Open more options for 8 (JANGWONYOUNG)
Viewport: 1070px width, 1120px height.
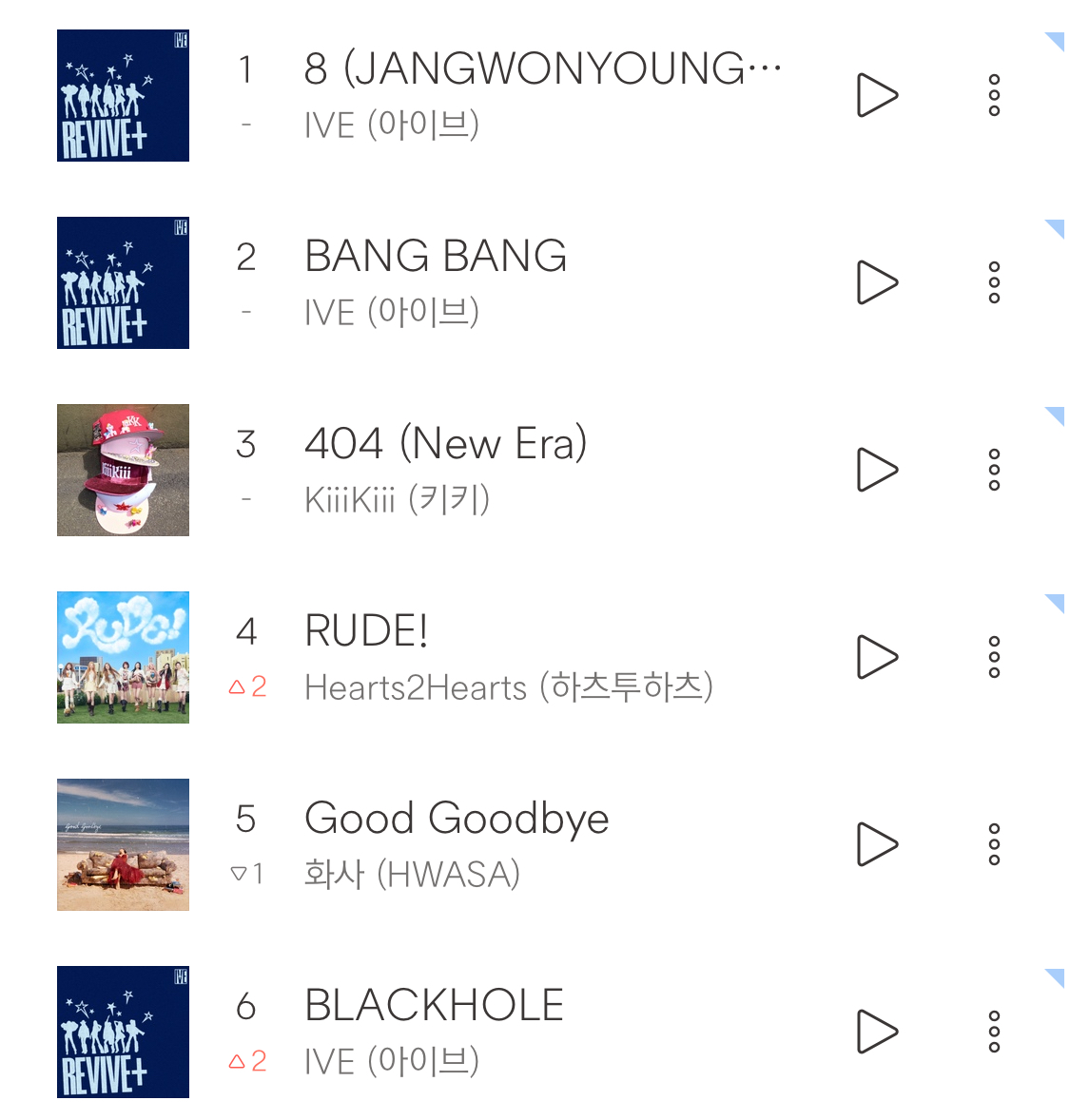994,95
